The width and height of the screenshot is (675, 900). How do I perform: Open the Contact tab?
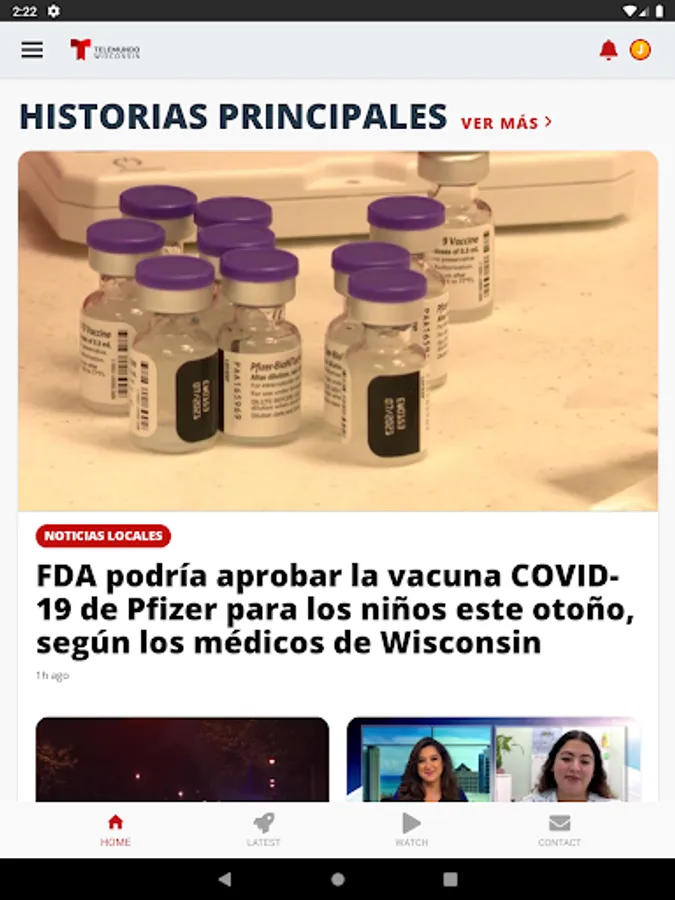[559, 830]
